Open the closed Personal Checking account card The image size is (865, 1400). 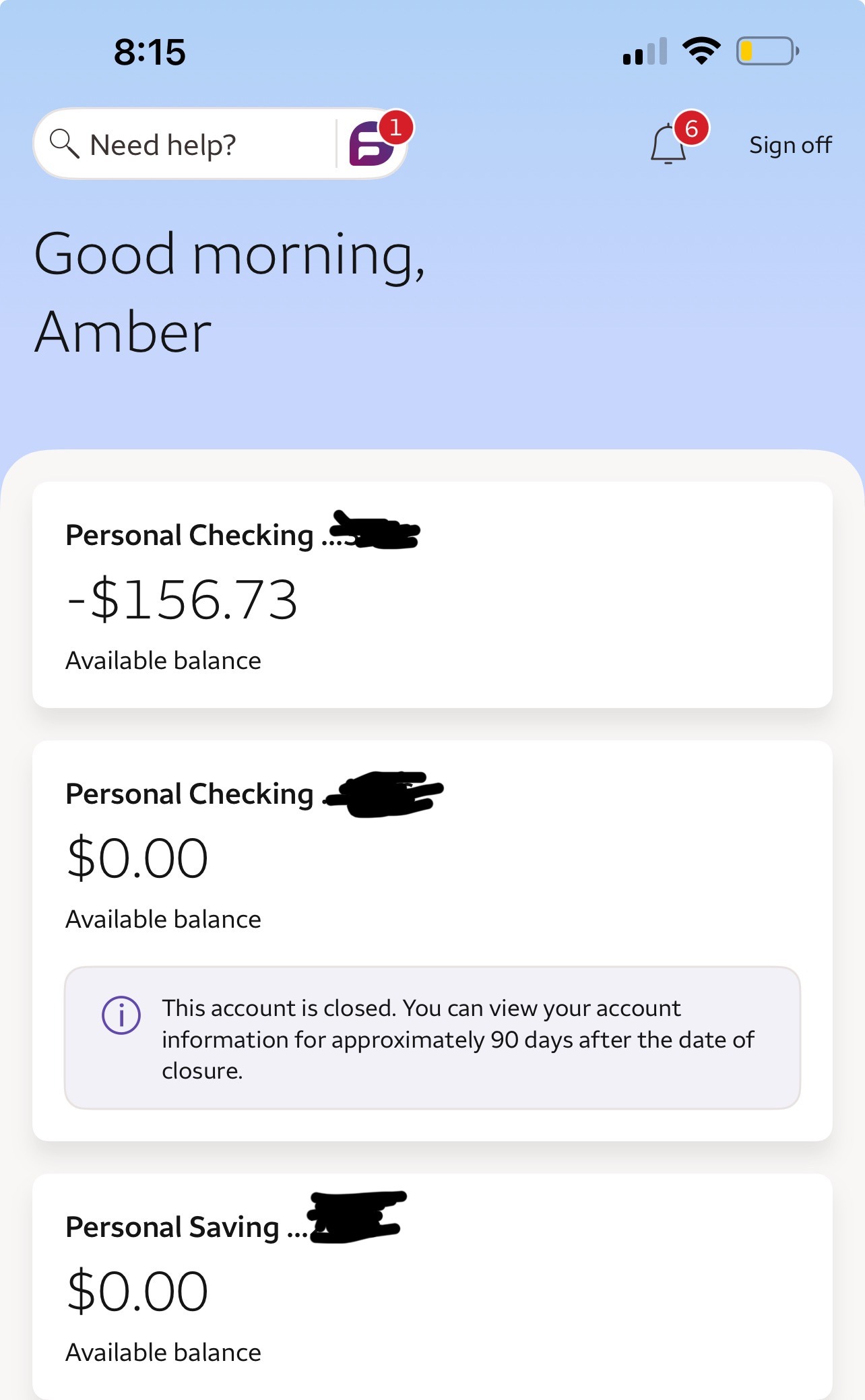[431, 856]
